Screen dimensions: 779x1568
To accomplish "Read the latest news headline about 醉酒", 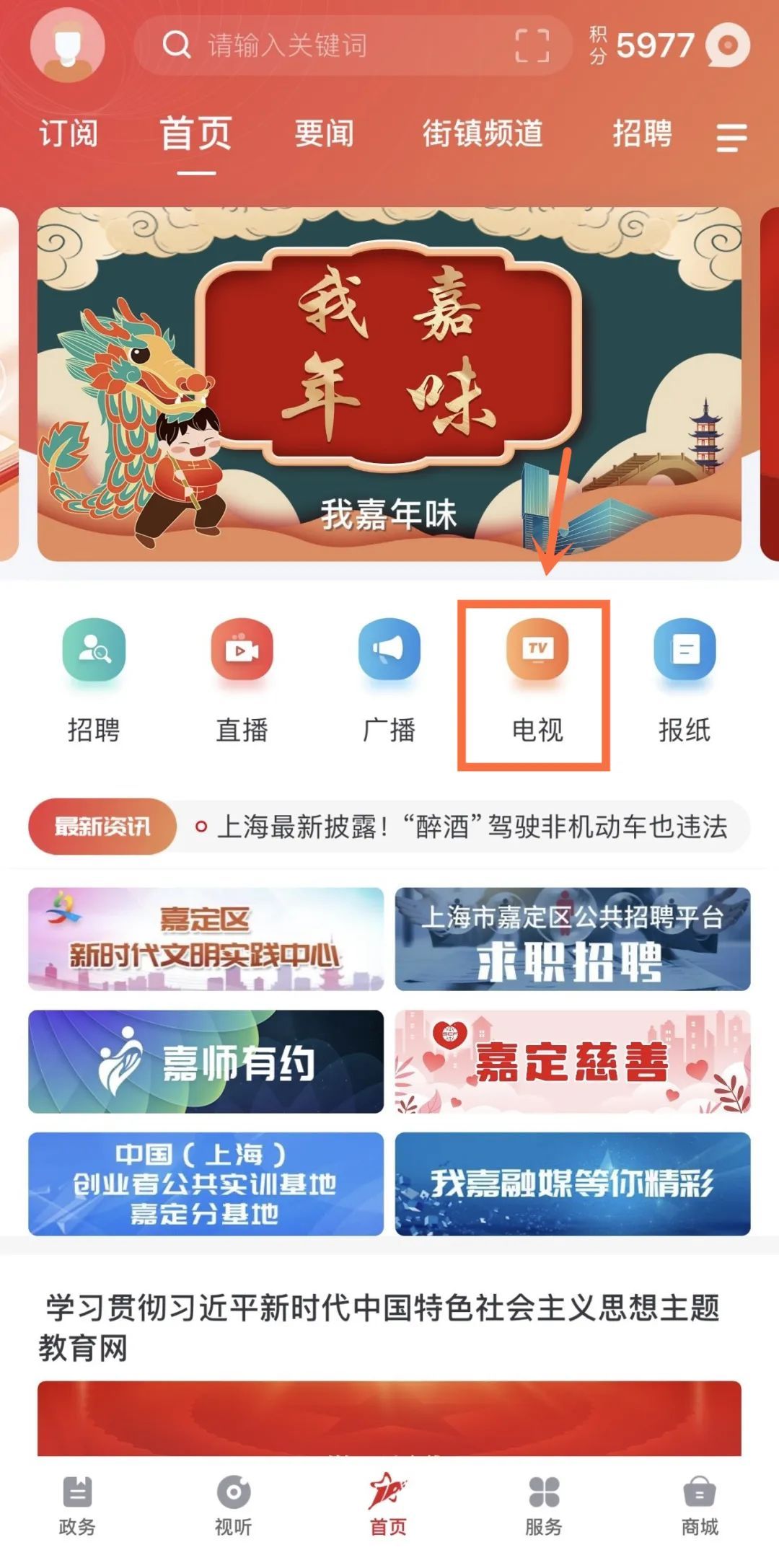I will click(472, 827).
